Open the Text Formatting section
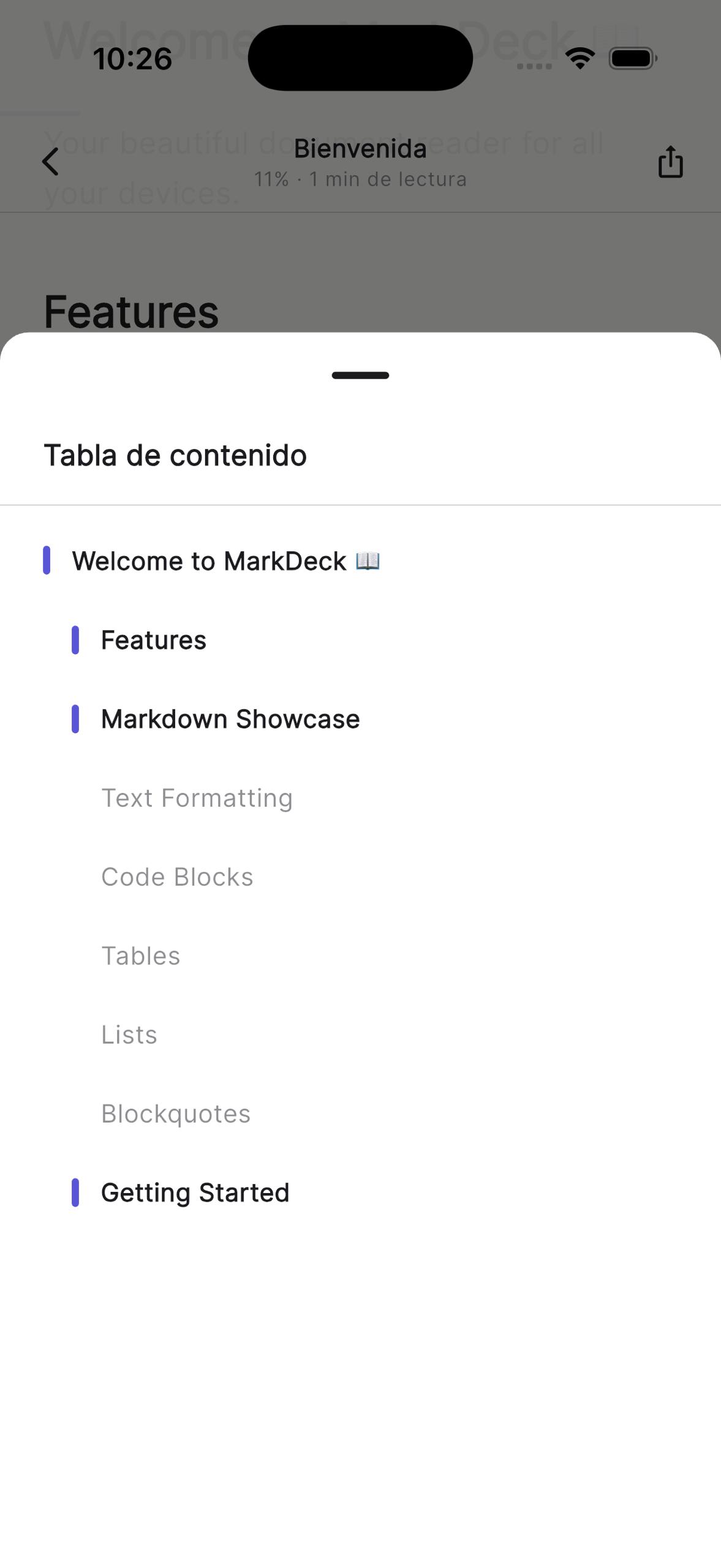This screenshot has height=1568, width=721. coord(197,797)
